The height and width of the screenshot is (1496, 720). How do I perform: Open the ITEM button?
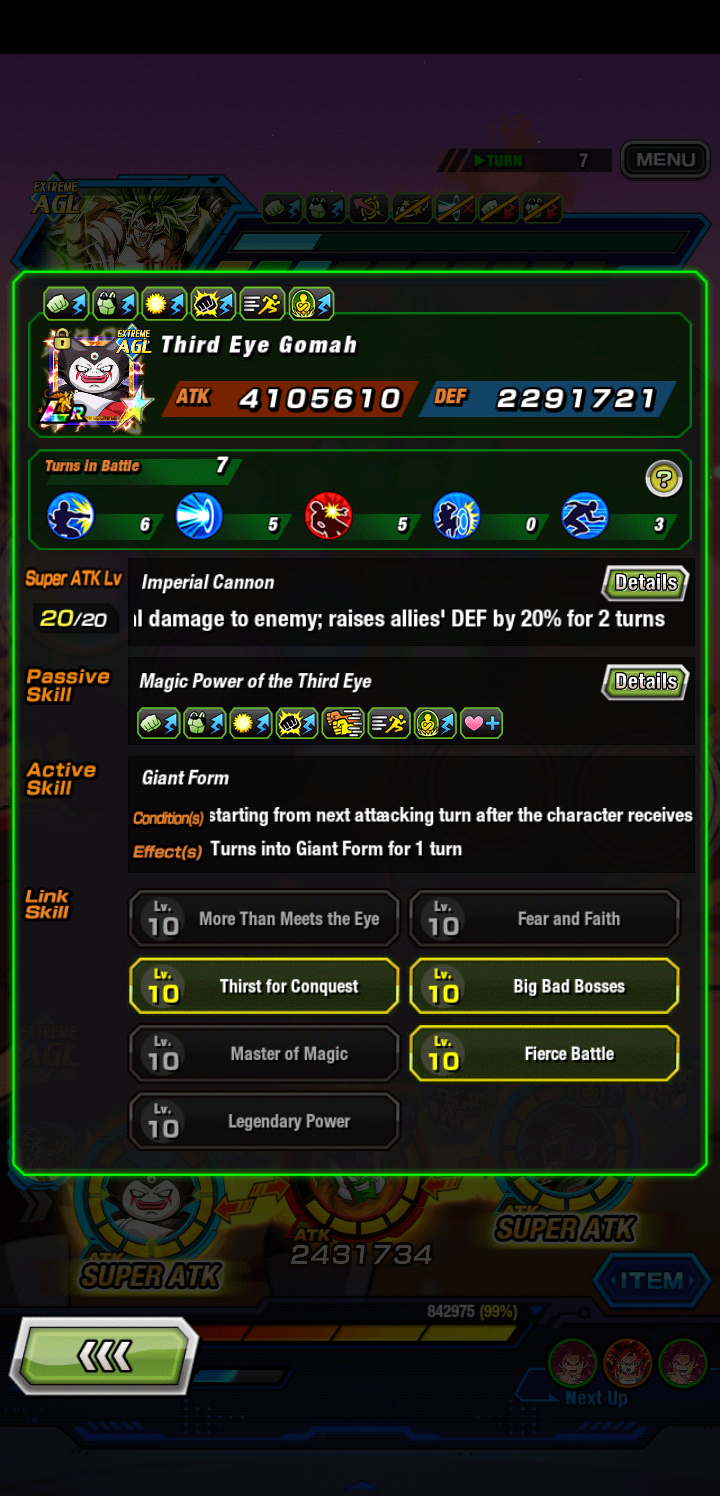coord(651,1281)
